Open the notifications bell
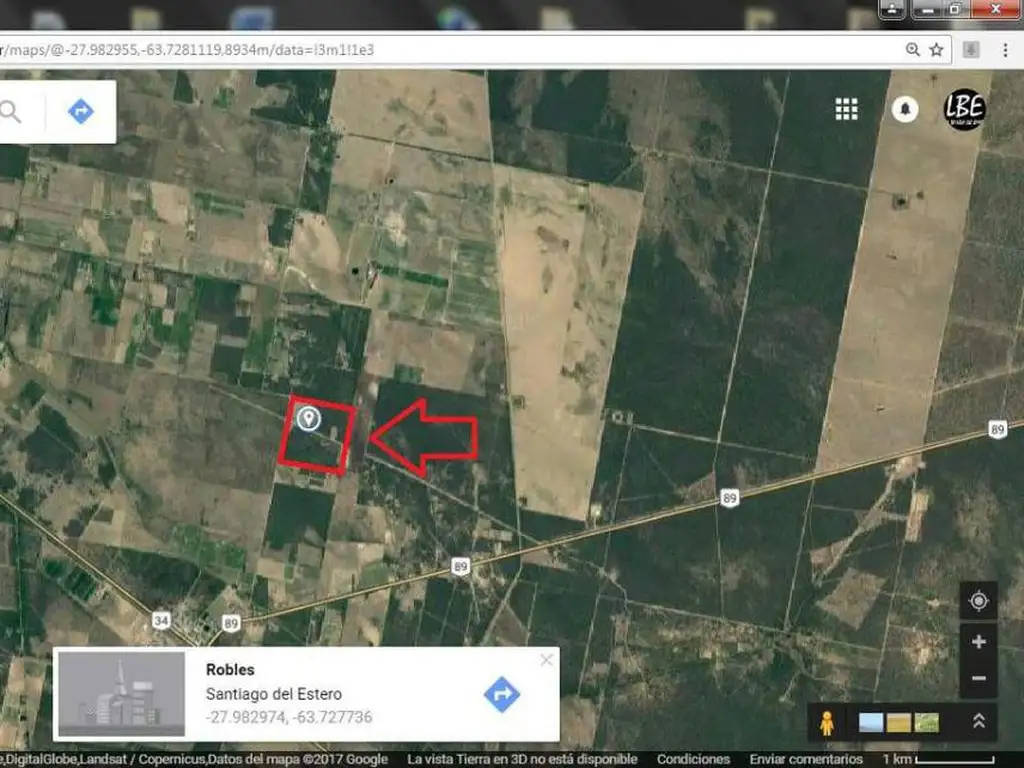This screenshot has height=768, width=1024. coord(905,109)
